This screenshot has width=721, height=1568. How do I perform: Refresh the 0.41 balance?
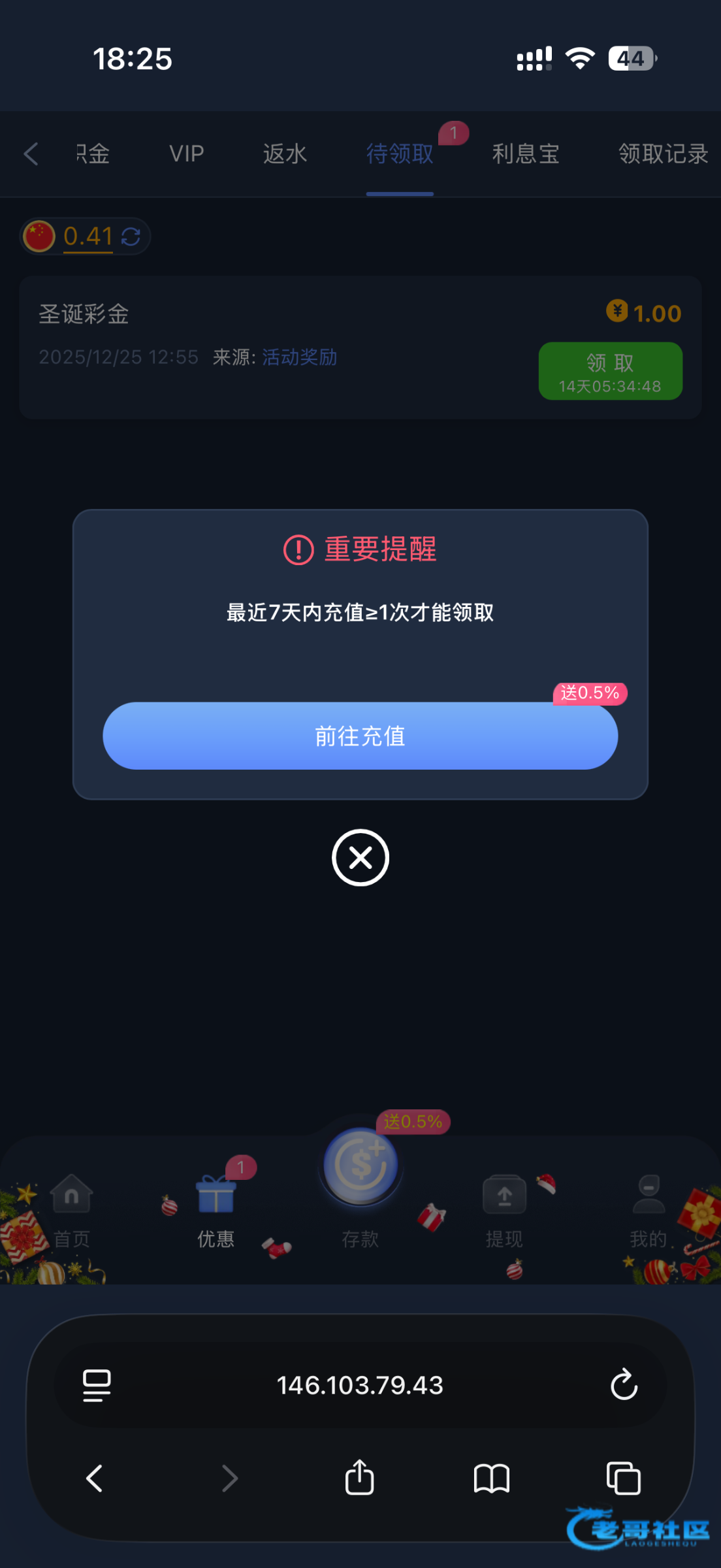(131, 237)
